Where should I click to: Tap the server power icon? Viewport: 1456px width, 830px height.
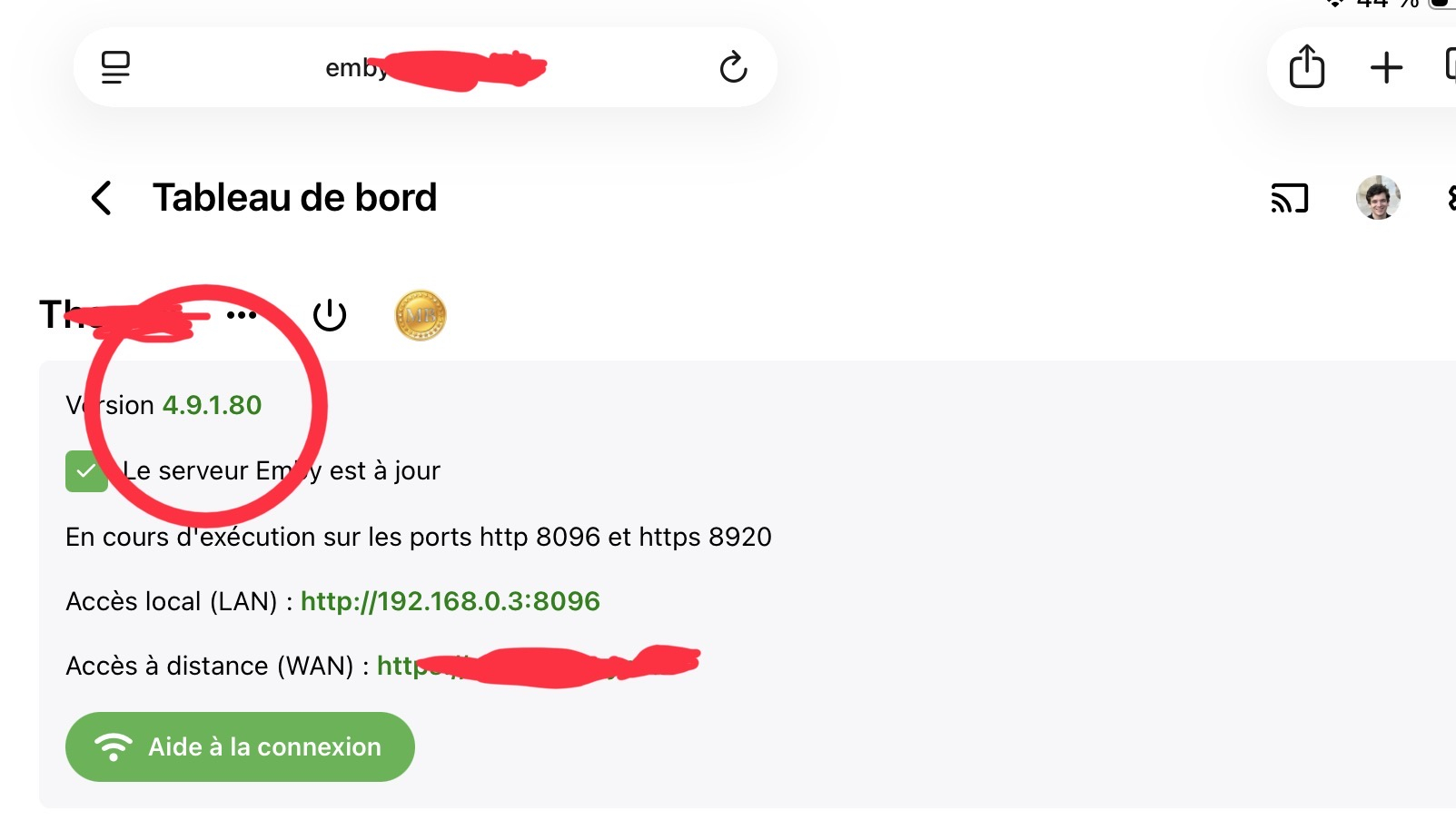(329, 315)
